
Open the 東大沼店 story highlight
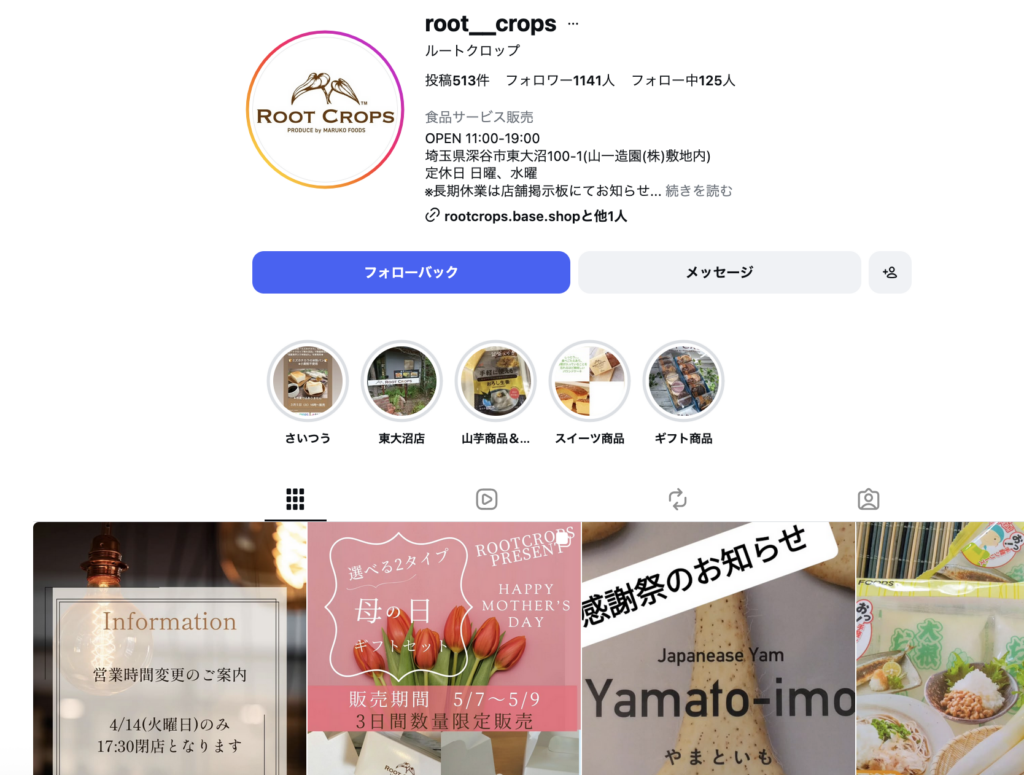click(401, 382)
